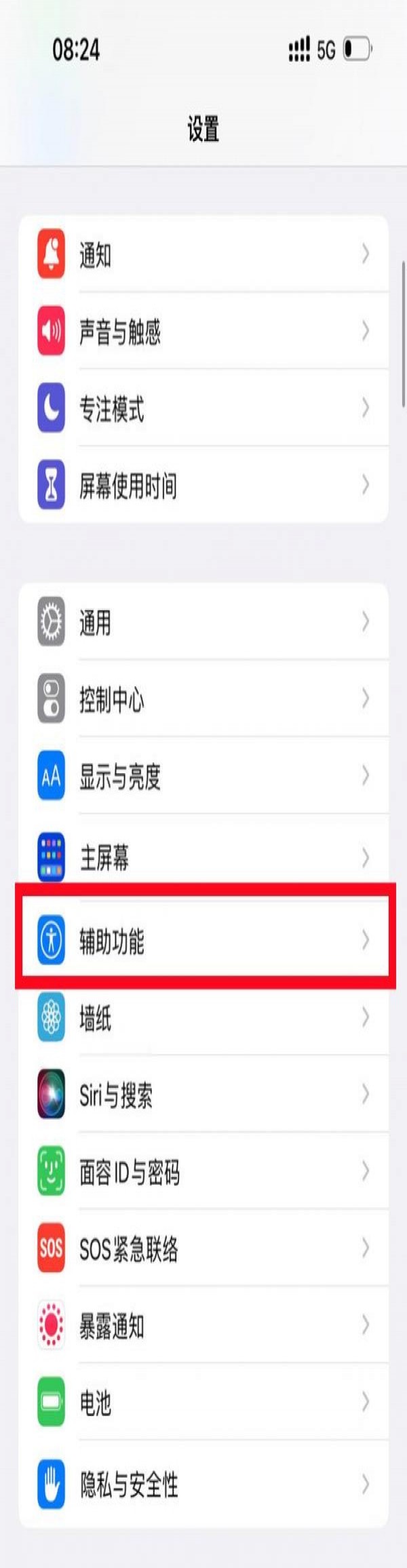Go to Siri与搜索
This screenshot has width=407, height=1568.
pos(203,1095)
